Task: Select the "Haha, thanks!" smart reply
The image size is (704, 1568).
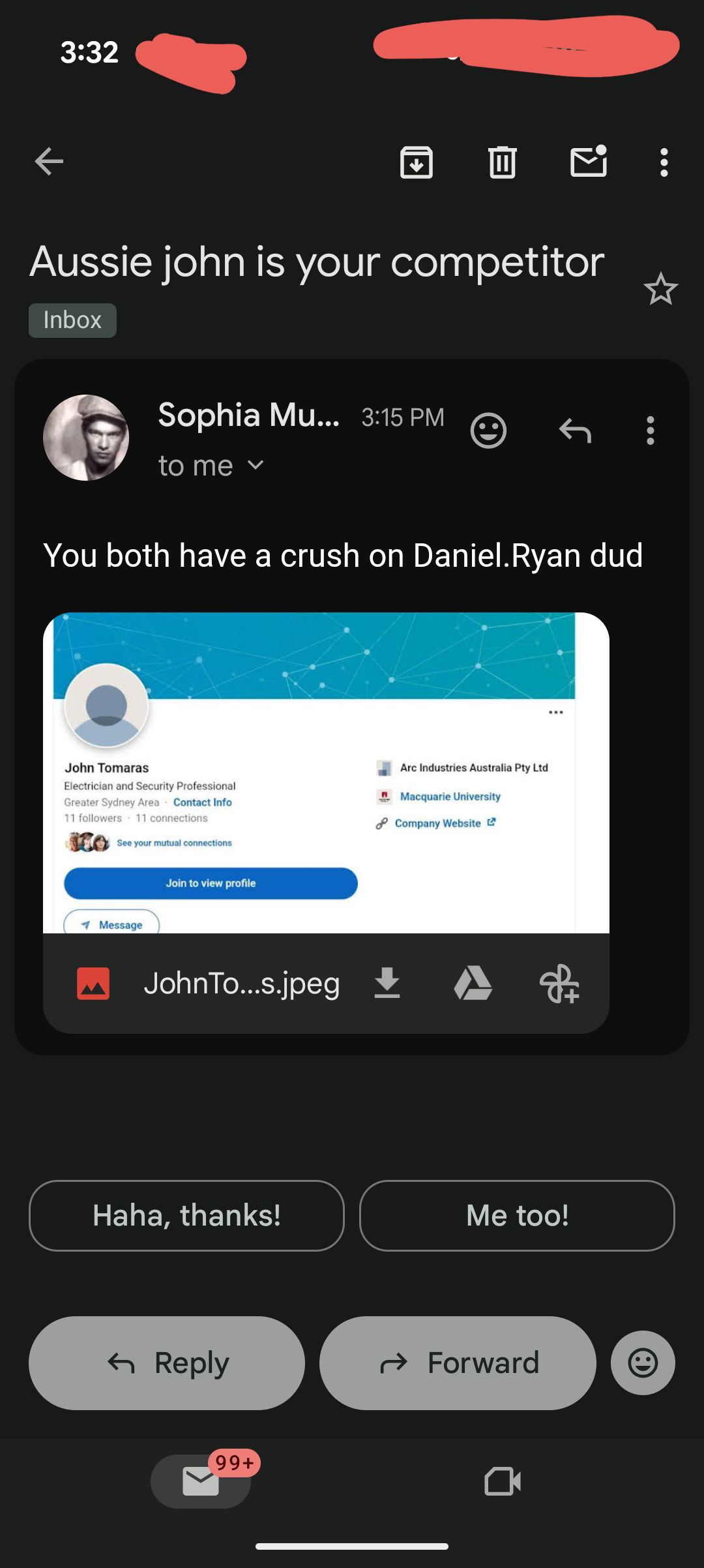Action: pyautogui.click(x=186, y=1216)
